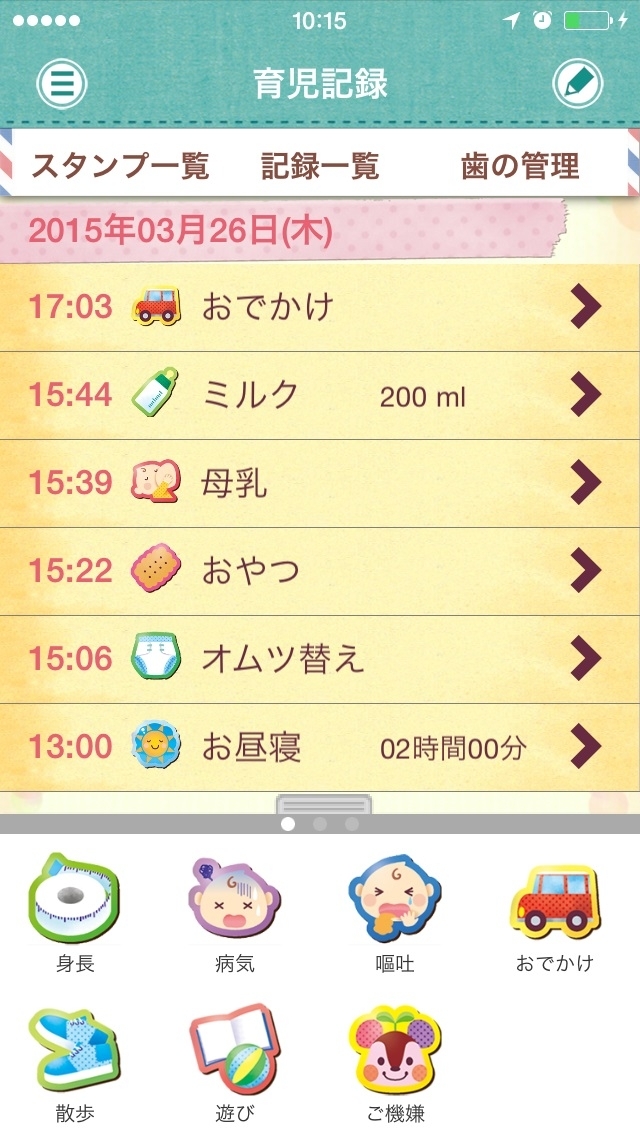Open the 15:06 オムツ替え record
Viewport: 640px width, 1136px height.
(x=320, y=659)
